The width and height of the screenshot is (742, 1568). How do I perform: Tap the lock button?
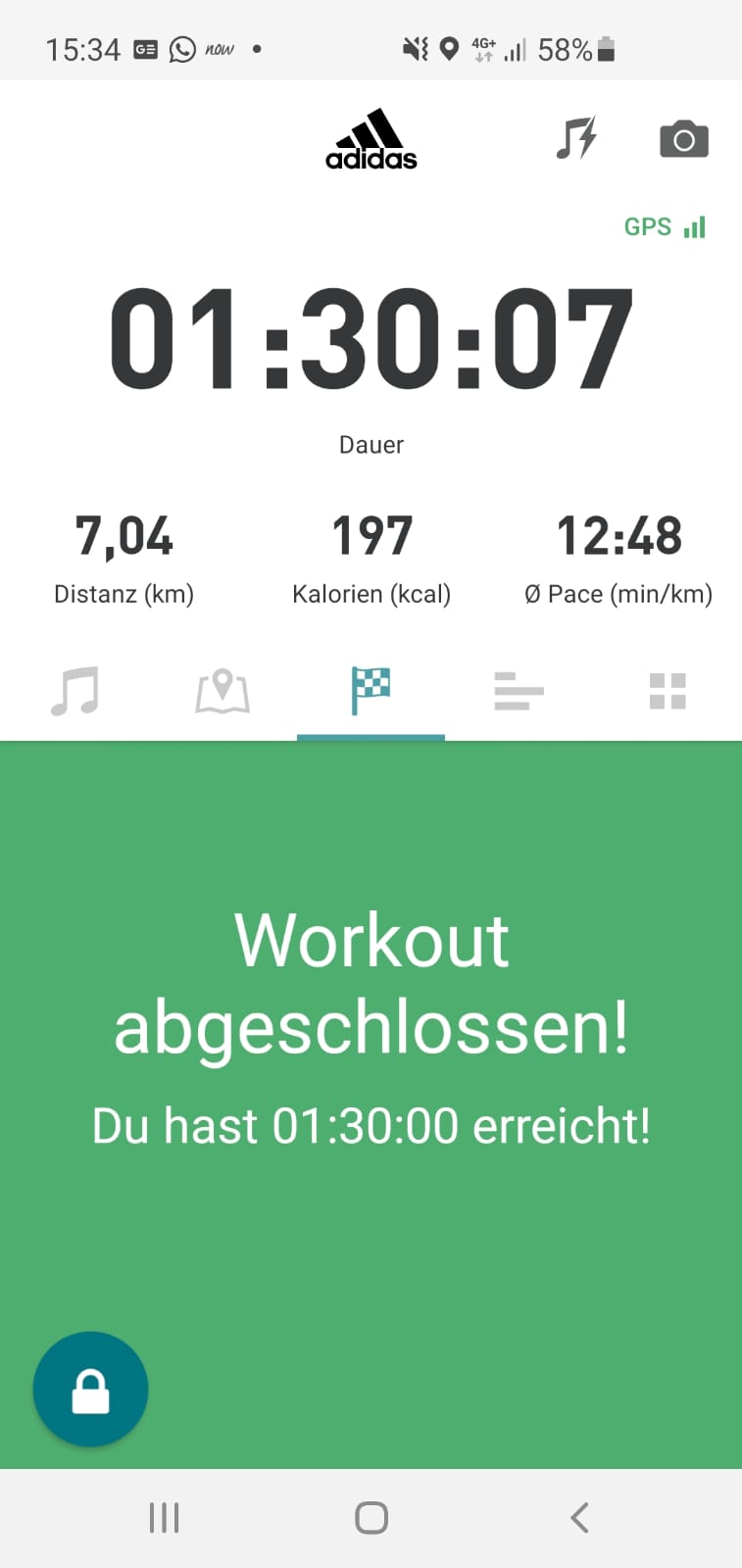[x=90, y=1389]
